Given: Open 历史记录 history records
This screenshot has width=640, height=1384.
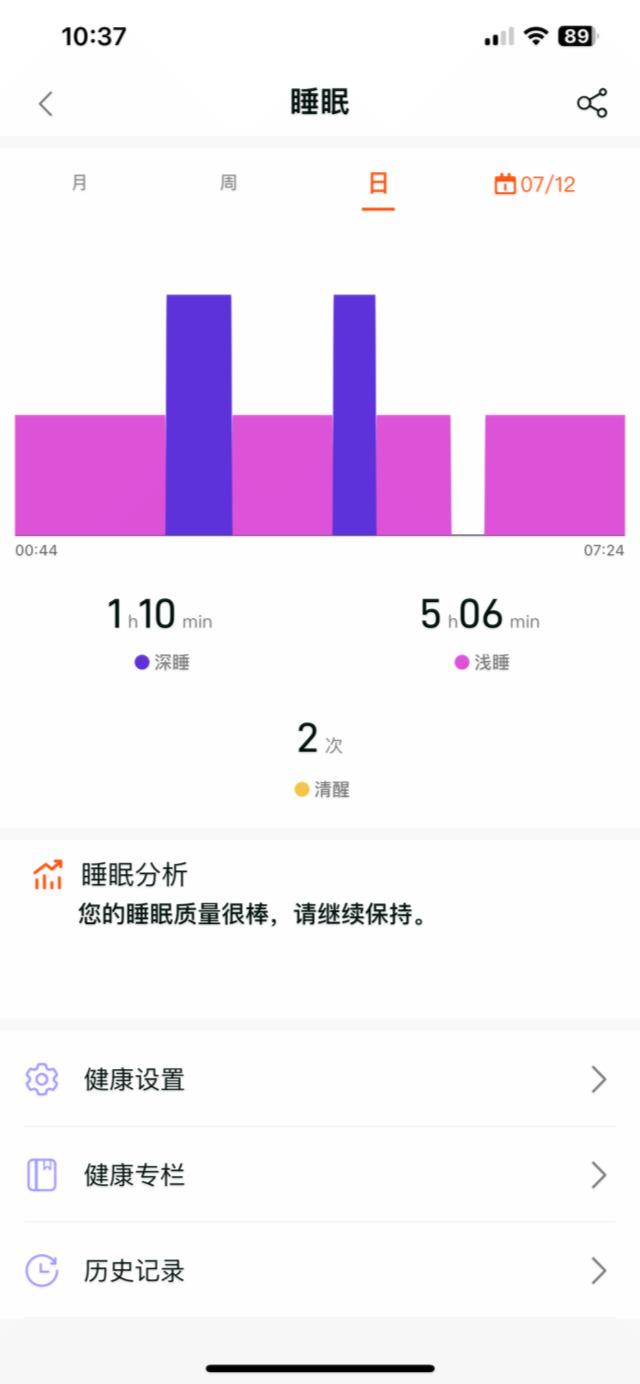Looking at the screenshot, I should click(x=320, y=1271).
